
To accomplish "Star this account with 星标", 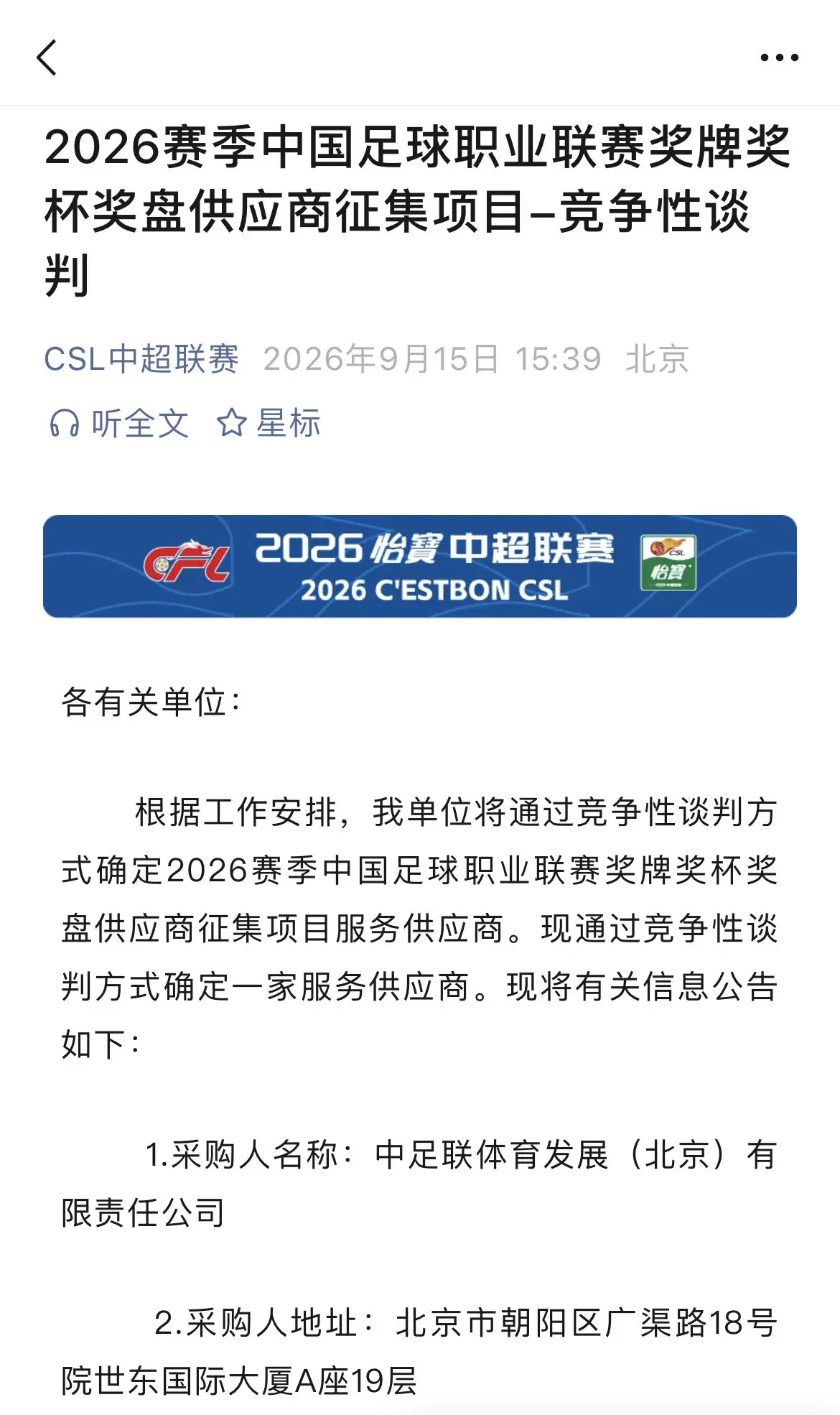I will 269,423.
